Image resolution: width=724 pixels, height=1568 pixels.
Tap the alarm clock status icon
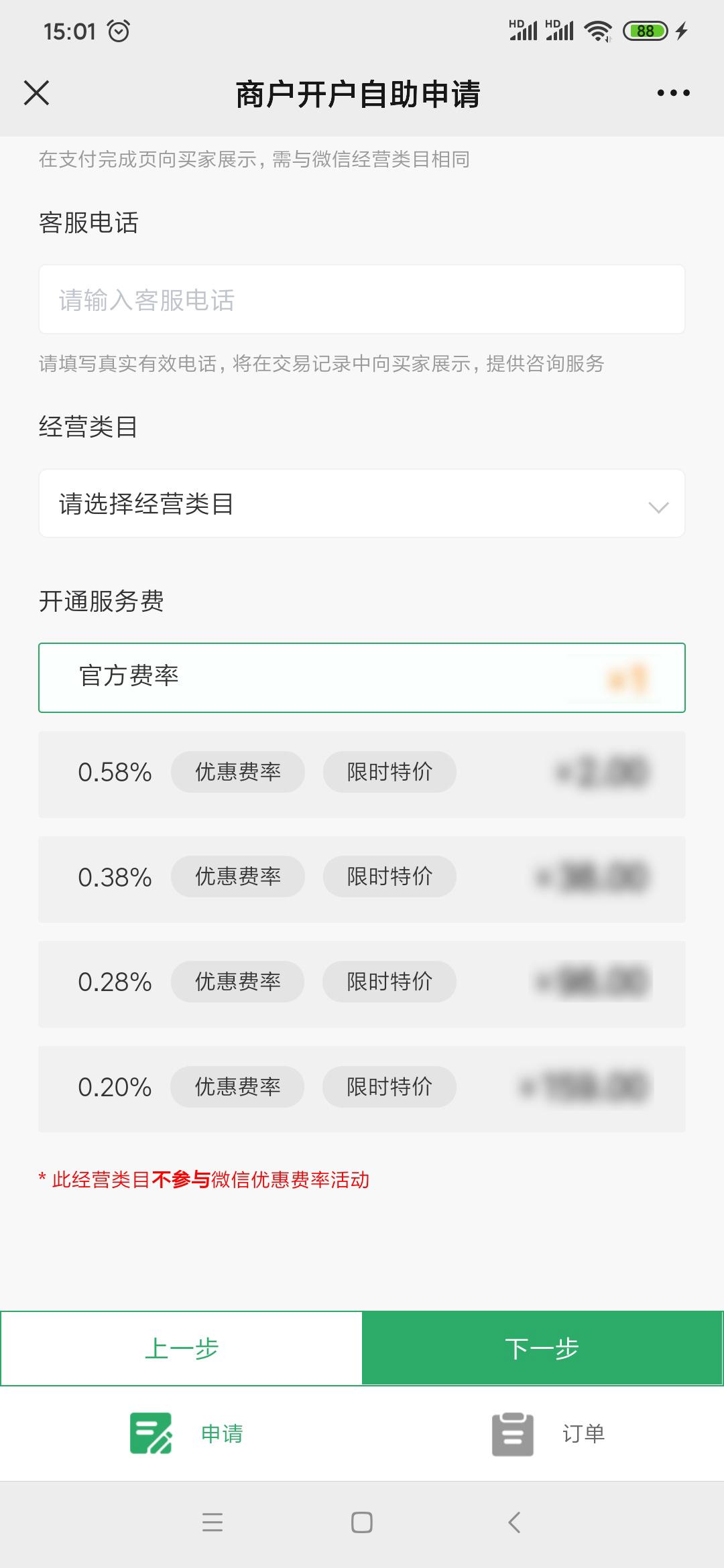118,29
